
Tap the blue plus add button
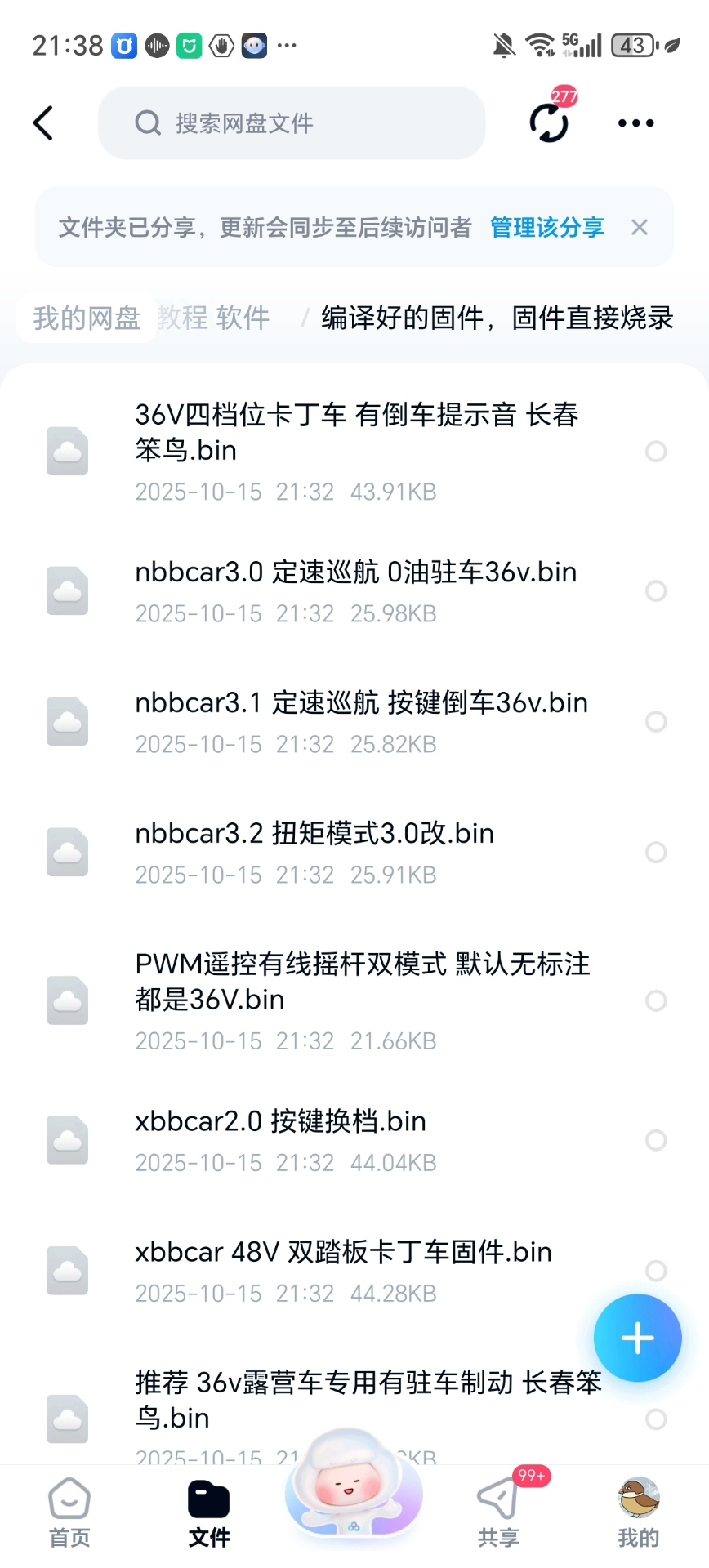tap(637, 1338)
